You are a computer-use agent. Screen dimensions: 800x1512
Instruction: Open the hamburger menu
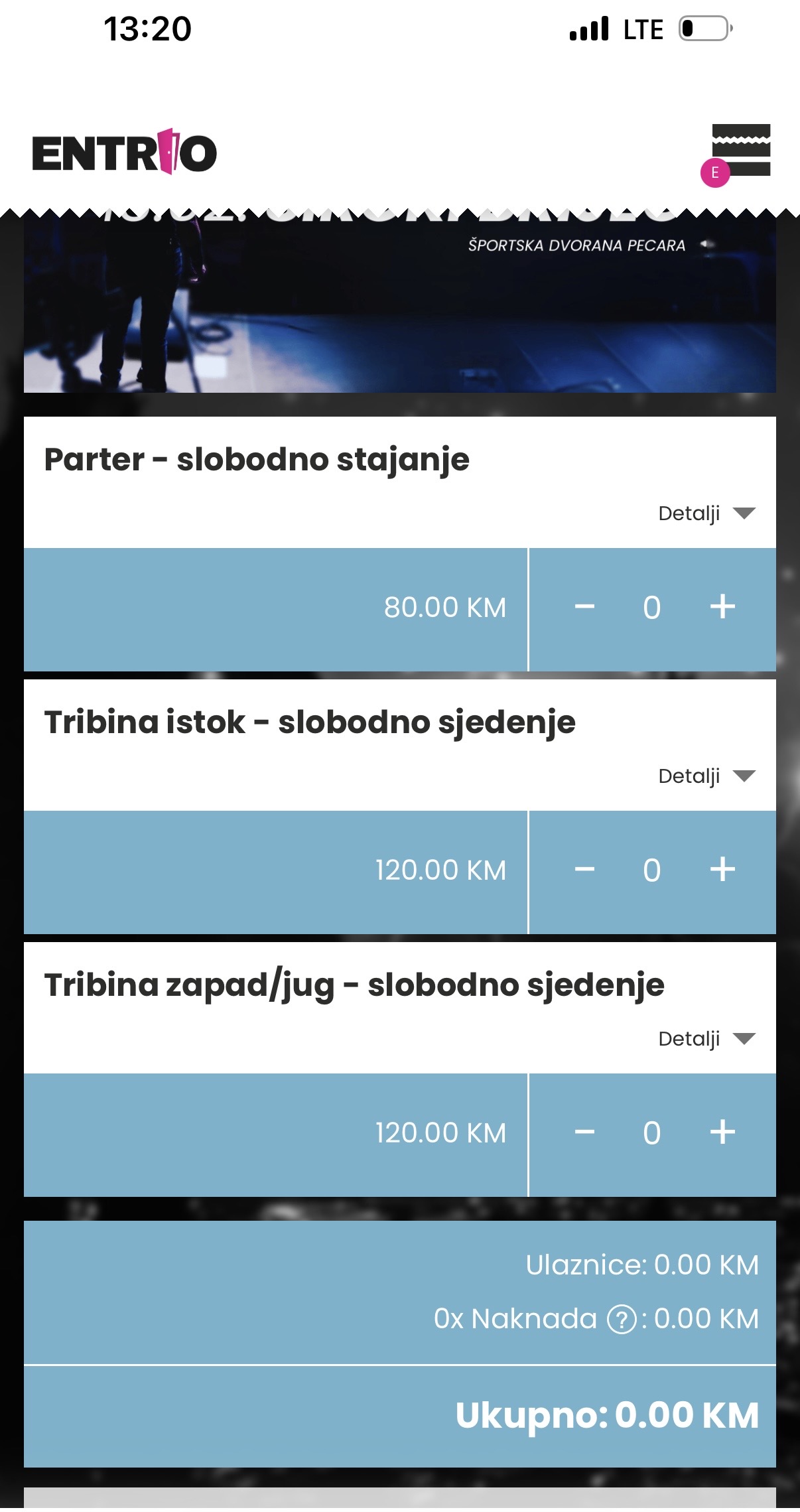pyautogui.click(x=740, y=151)
